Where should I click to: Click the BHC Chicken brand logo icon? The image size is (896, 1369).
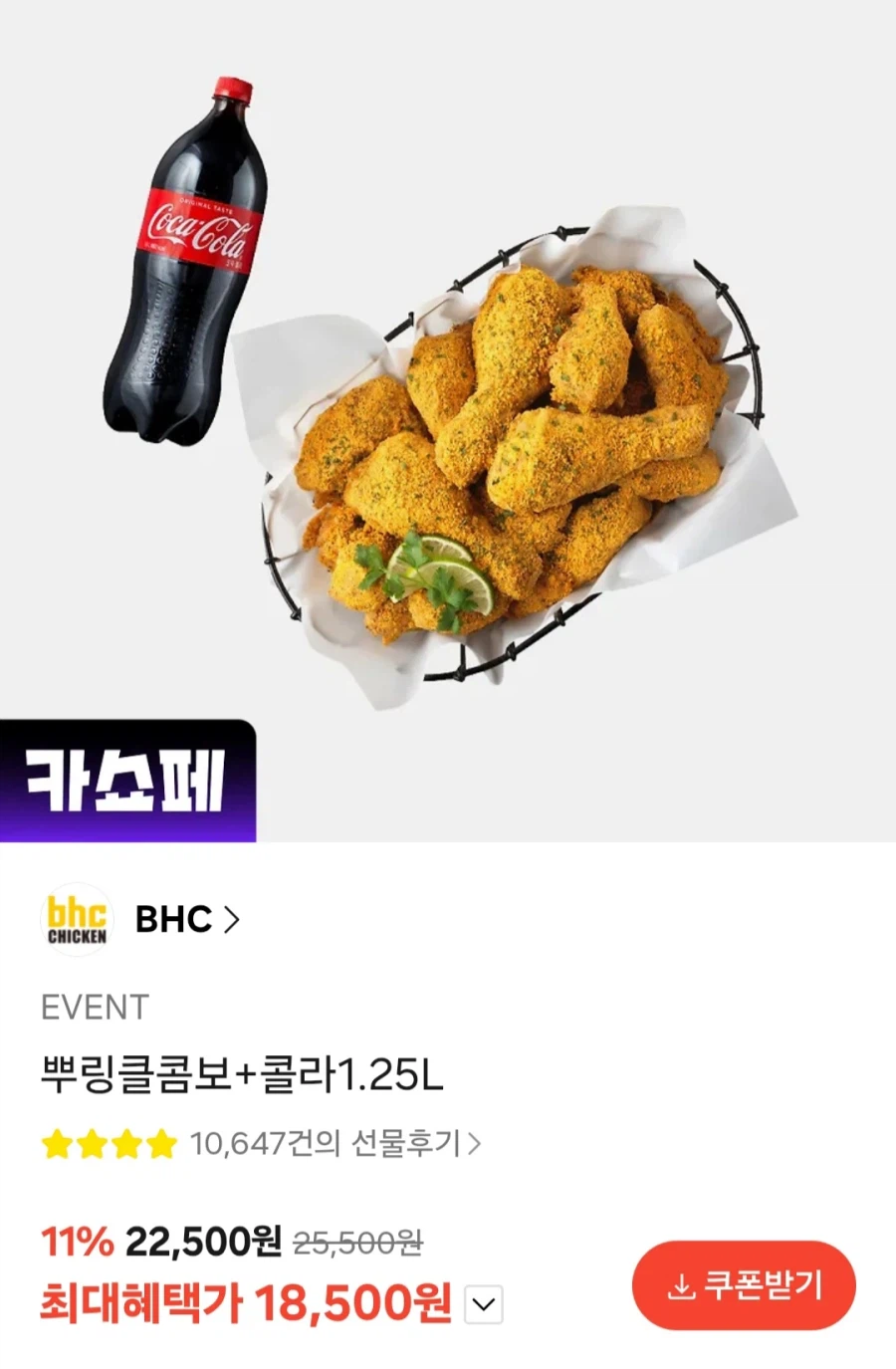77,919
